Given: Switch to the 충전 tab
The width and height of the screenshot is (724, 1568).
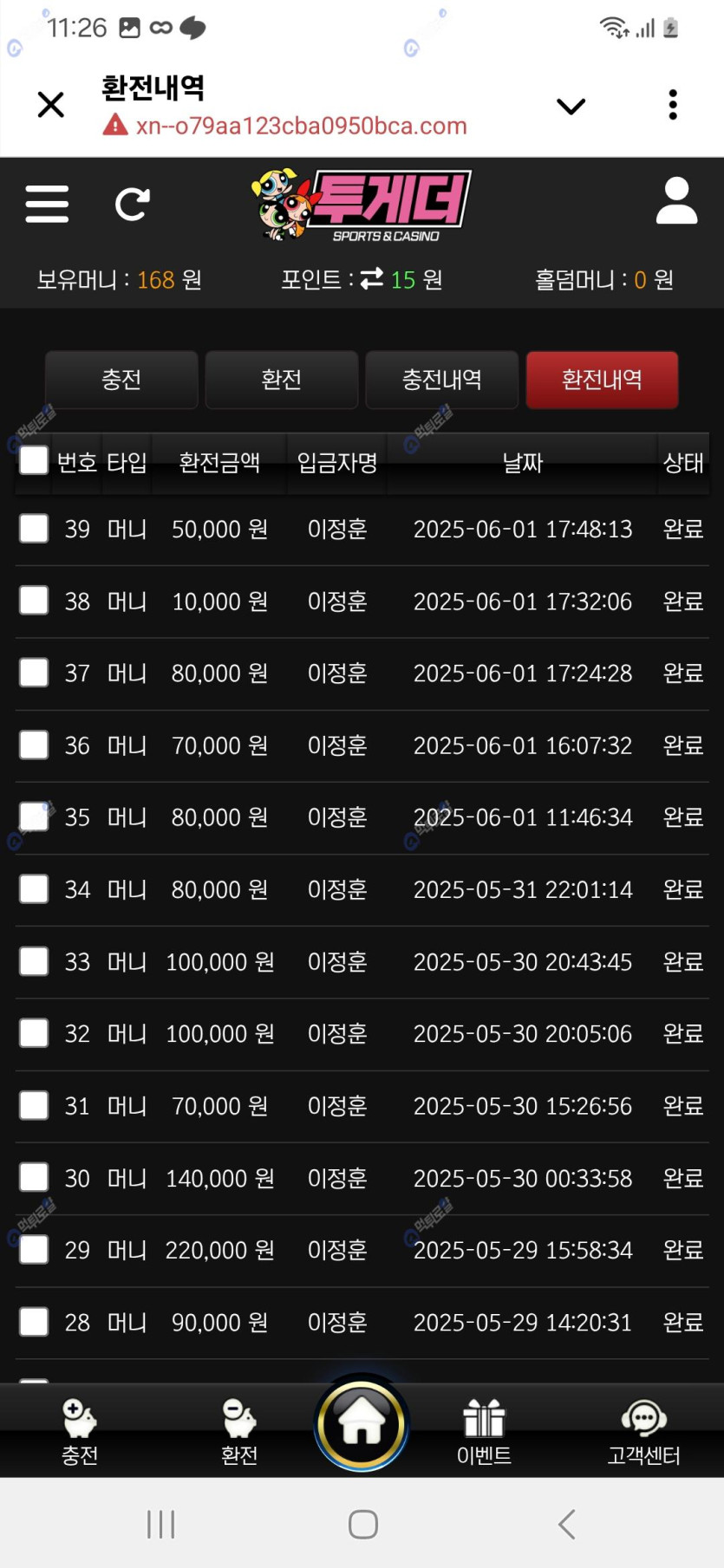Looking at the screenshot, I should [x=121, y=380].
